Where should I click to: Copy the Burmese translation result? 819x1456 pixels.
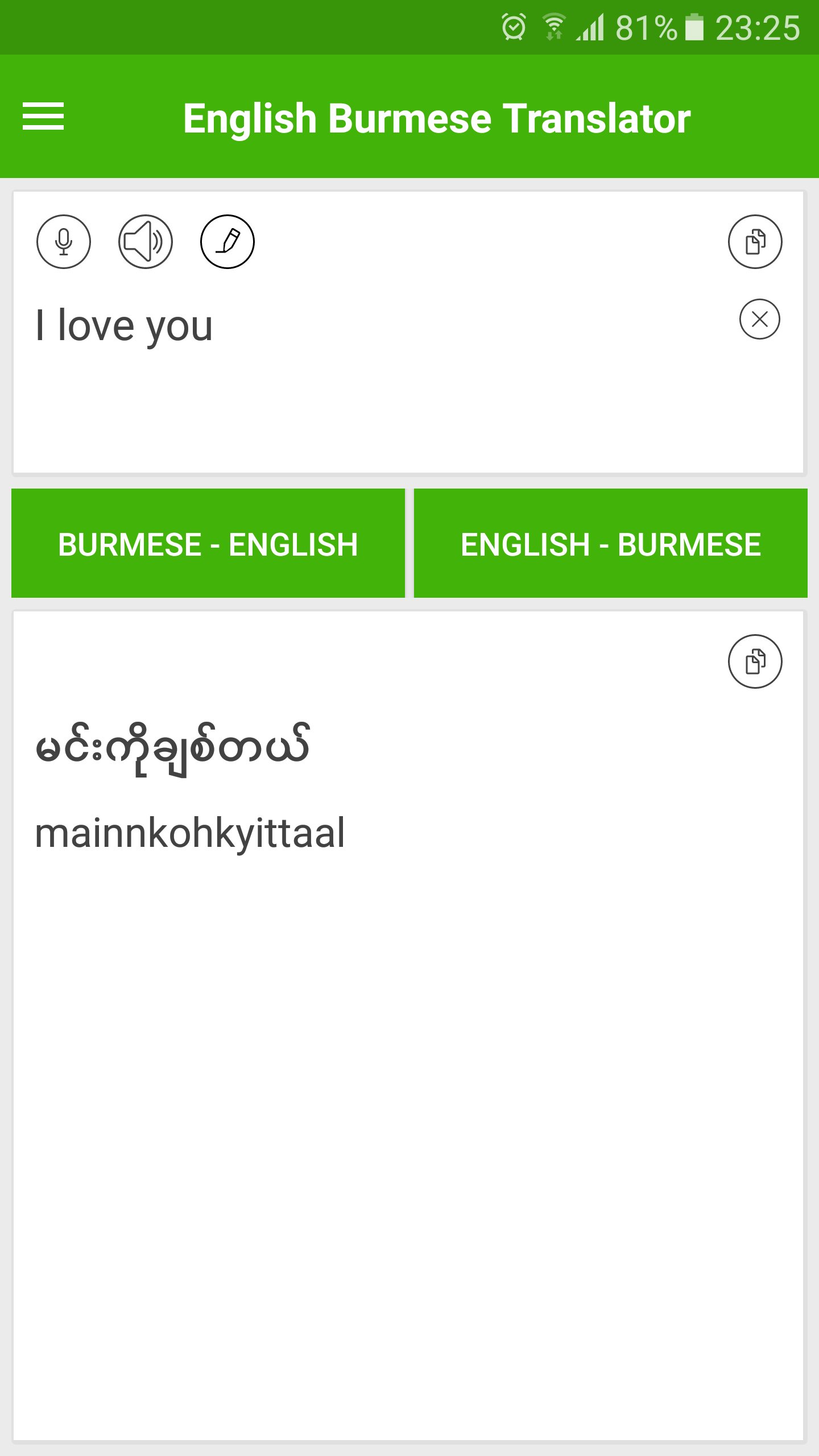(755, 661)
